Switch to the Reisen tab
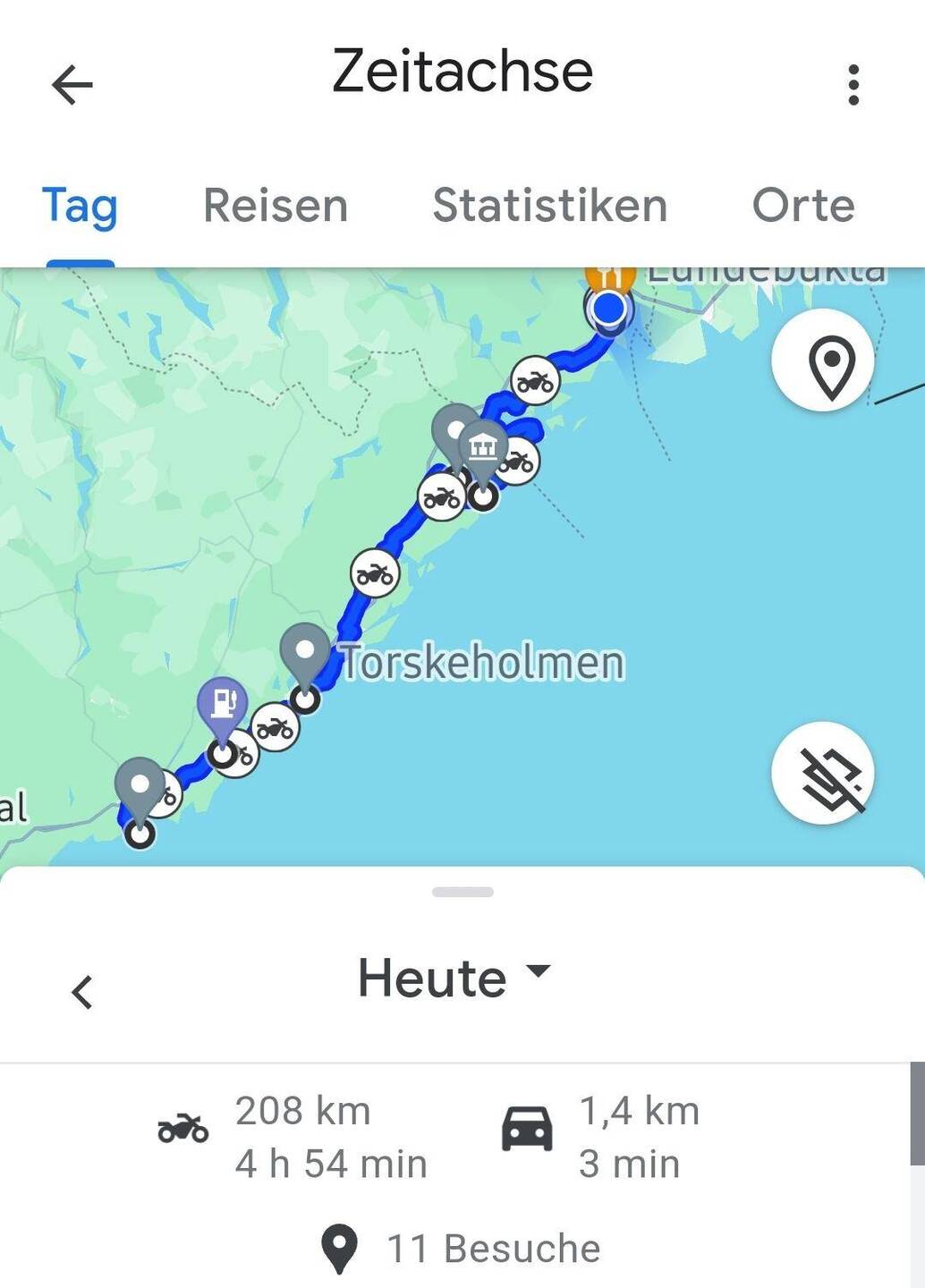 point(275,206)
